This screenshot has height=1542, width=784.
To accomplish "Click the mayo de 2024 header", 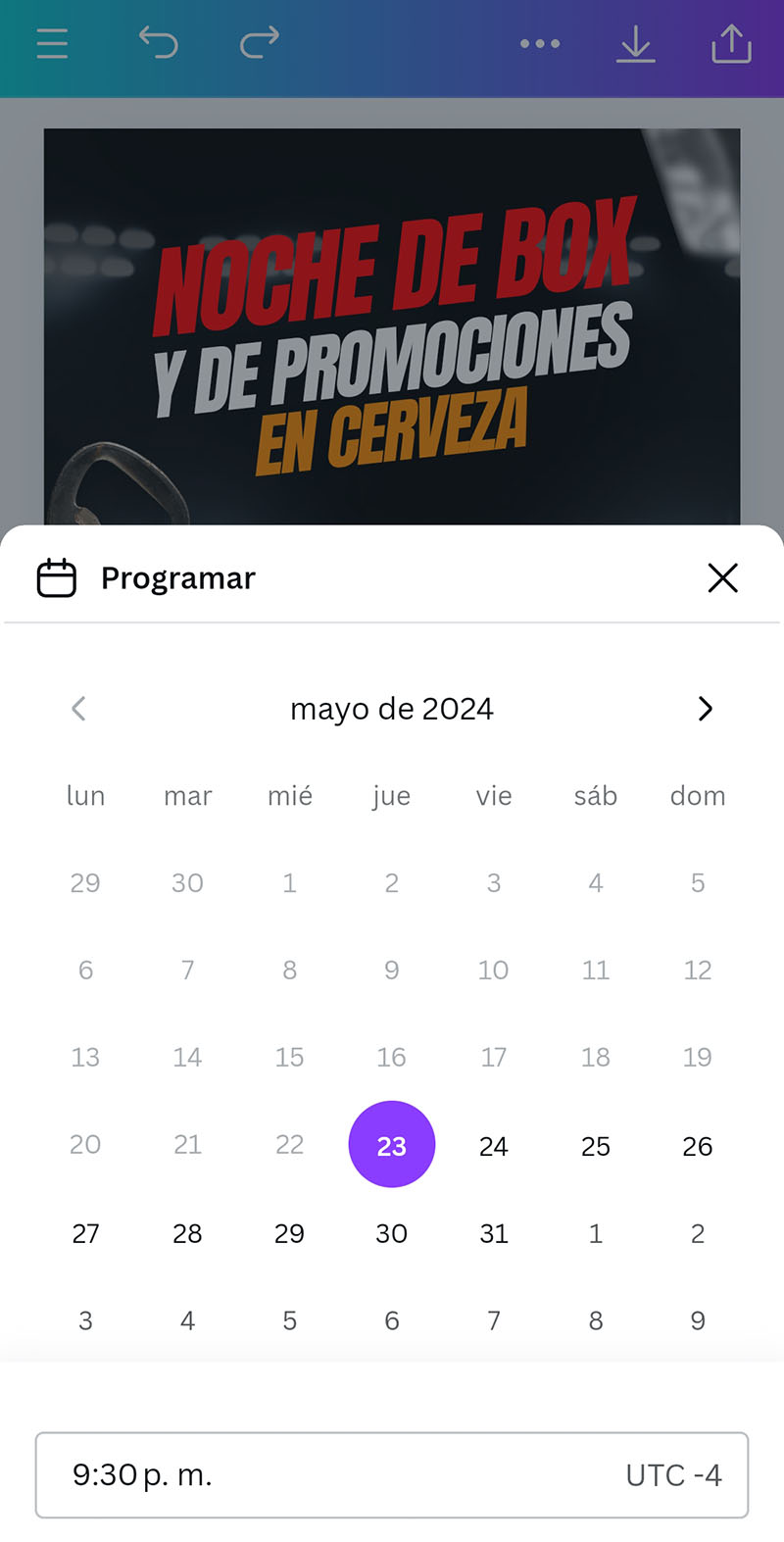I will (x=392, y=708).
